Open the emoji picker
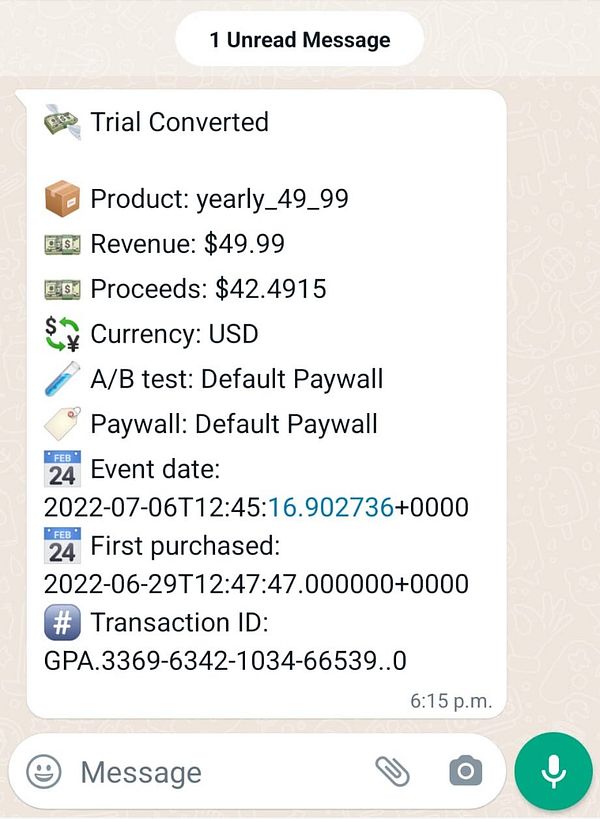Viewport: 600px width, 819px height. coord(43,771)
